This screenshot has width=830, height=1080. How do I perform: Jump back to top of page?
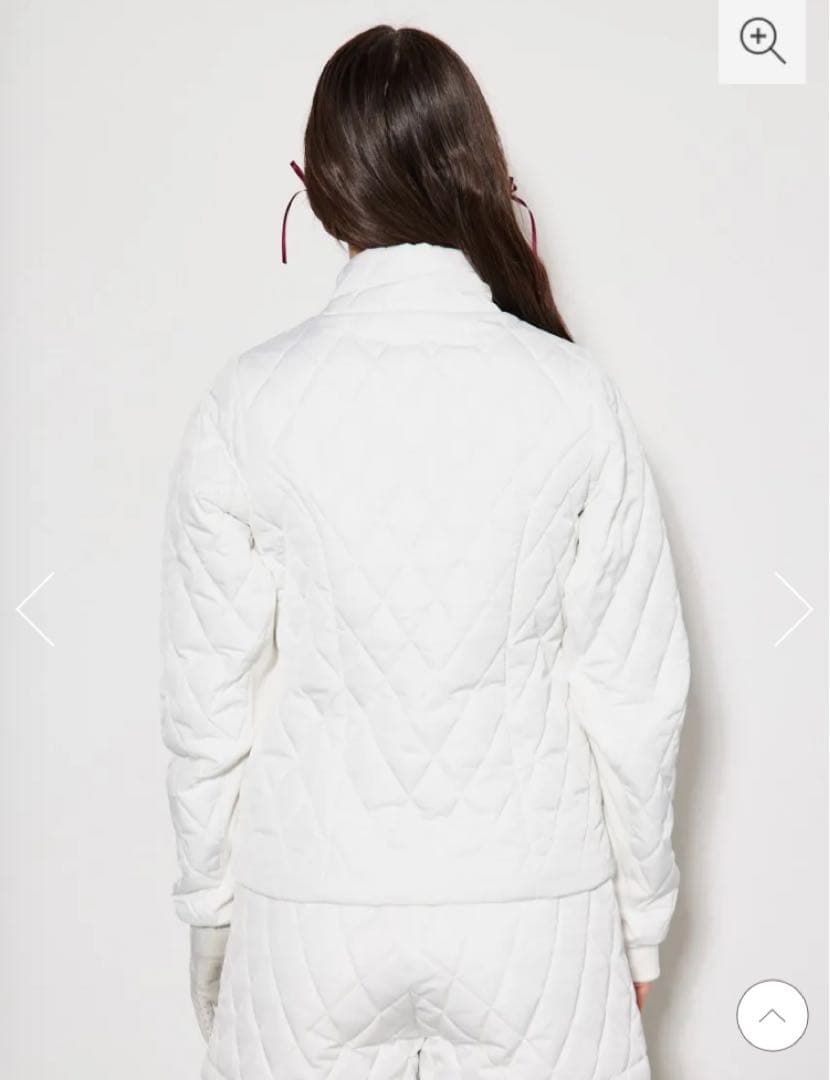coord(771,1015)
